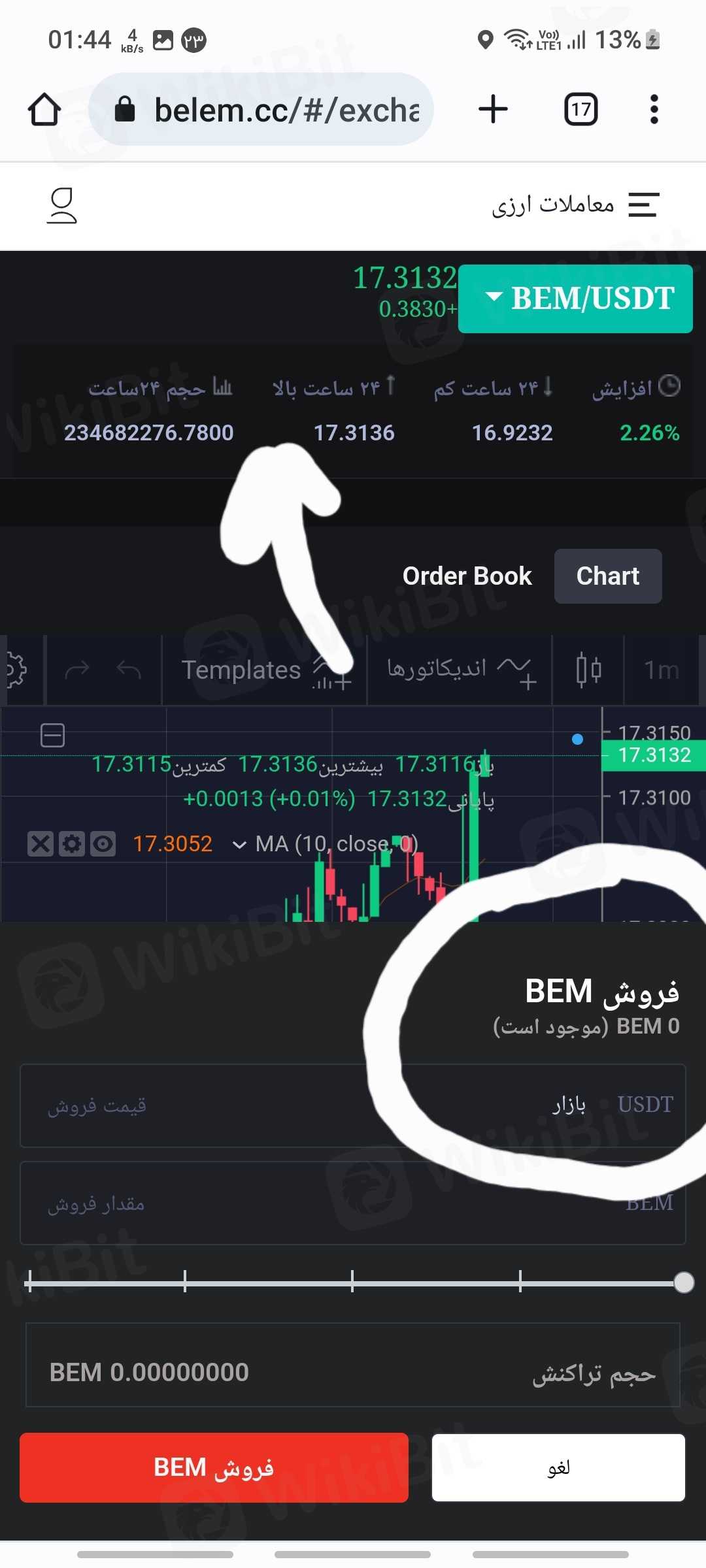
Task: Open the tab switcher showing 17 tabs
Action: (580, 109)
